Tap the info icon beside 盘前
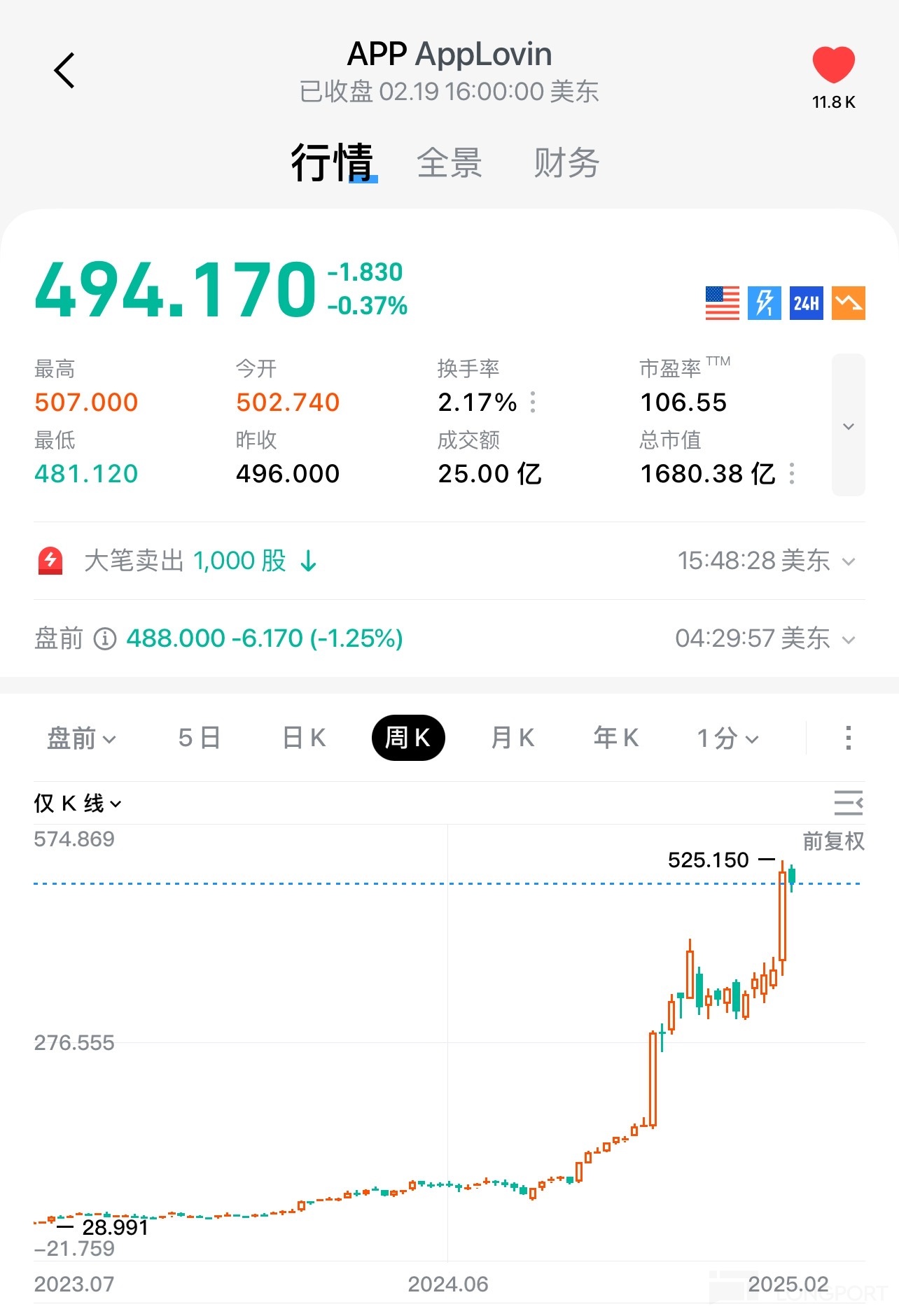The image size is (899, 1316). tap(105, 638)
